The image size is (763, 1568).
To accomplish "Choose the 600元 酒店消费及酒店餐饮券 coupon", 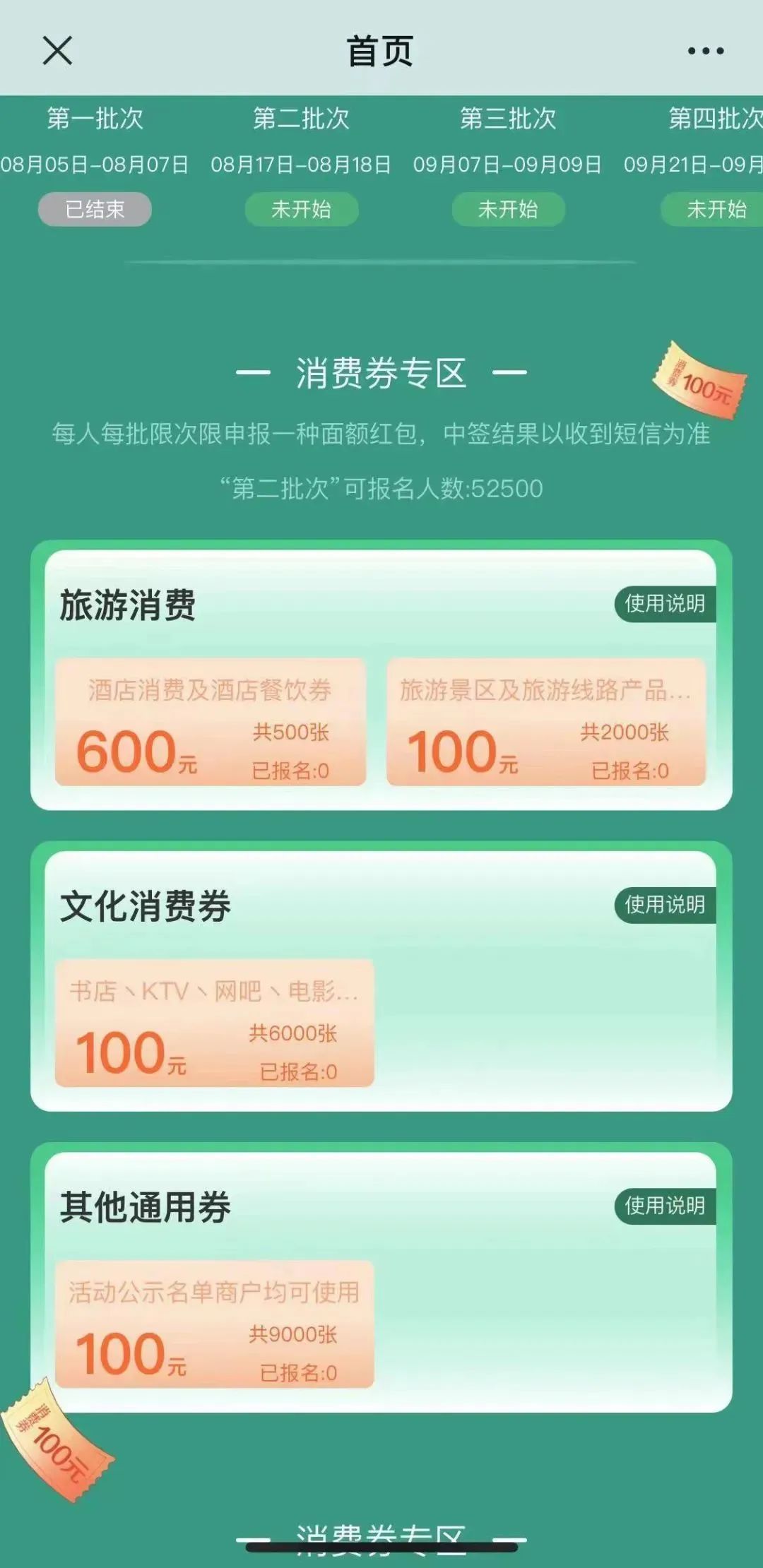I will [211, 723].
